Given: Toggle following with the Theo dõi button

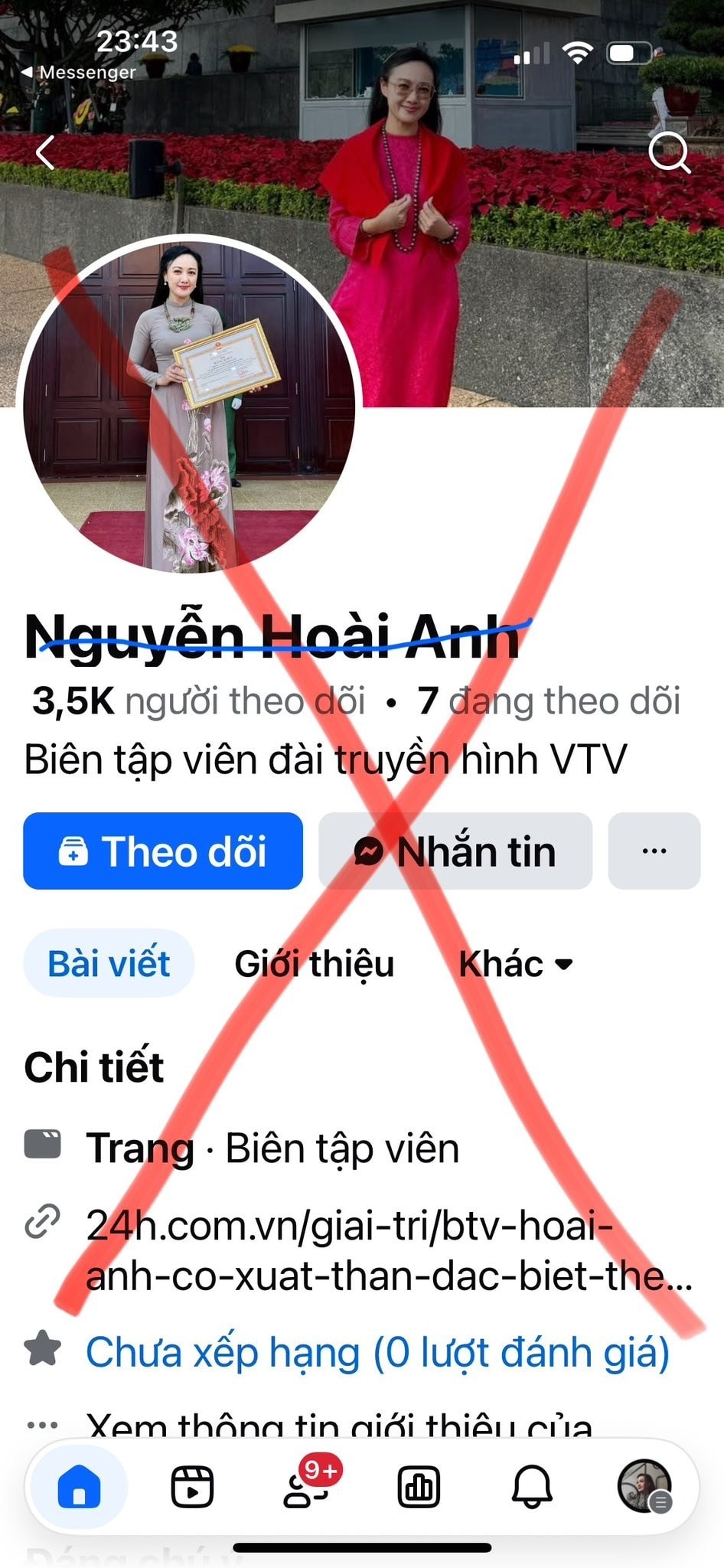Looking at the screenshot, I should pyautogui.click(x=162, y=851).
